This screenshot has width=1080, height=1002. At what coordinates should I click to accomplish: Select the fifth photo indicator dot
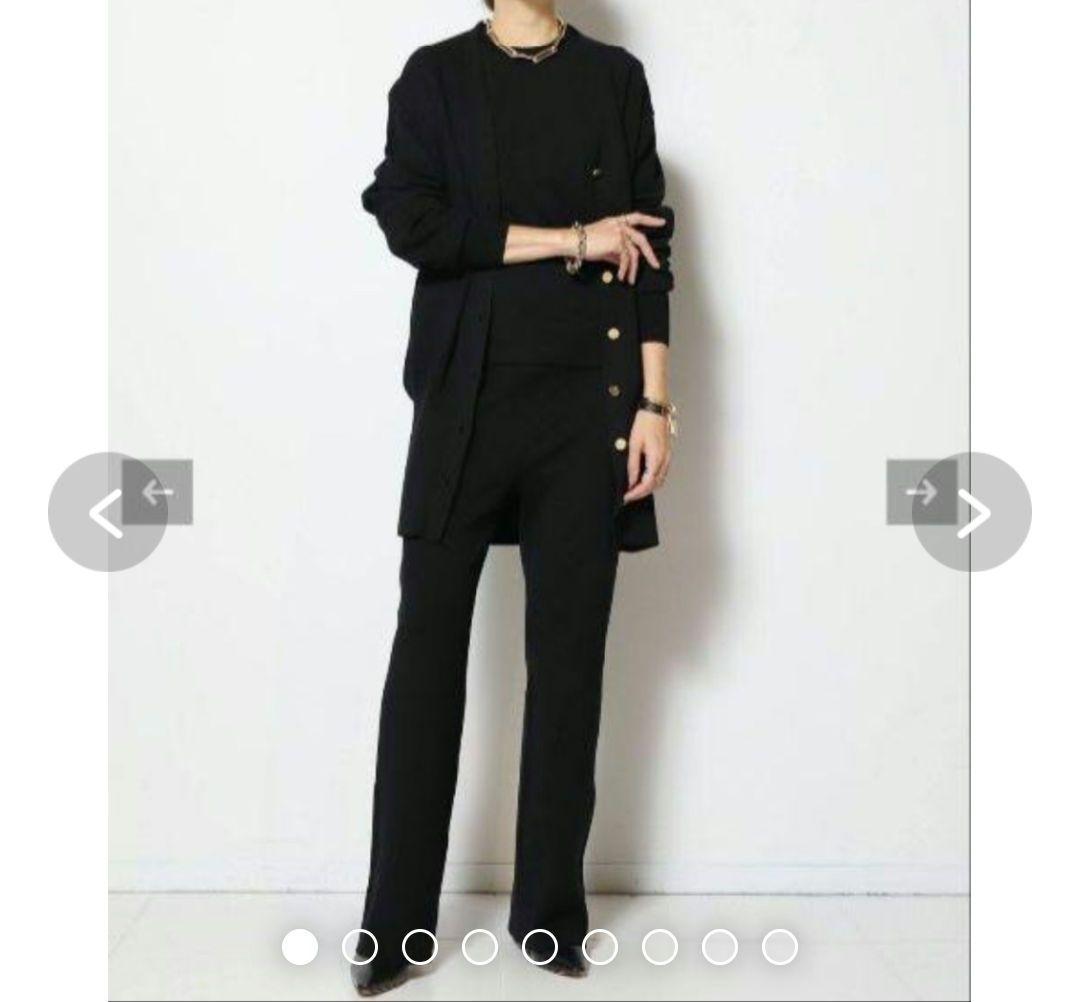coord(540,946)
